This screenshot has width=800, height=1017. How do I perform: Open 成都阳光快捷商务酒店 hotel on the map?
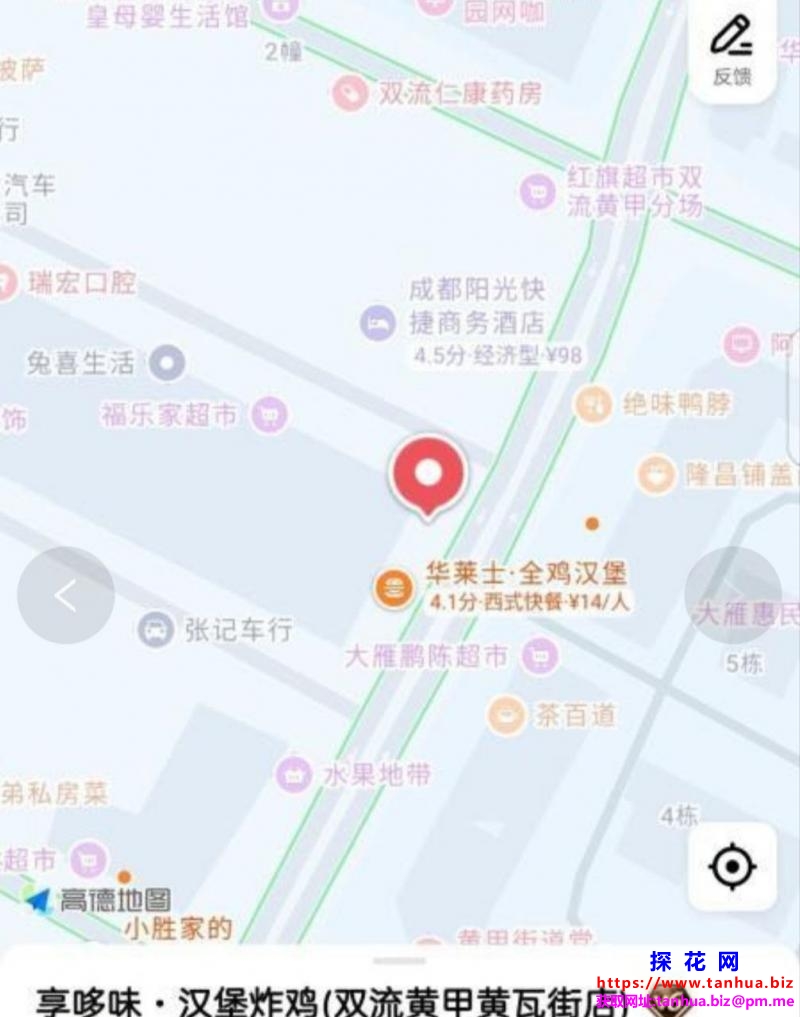378,322
